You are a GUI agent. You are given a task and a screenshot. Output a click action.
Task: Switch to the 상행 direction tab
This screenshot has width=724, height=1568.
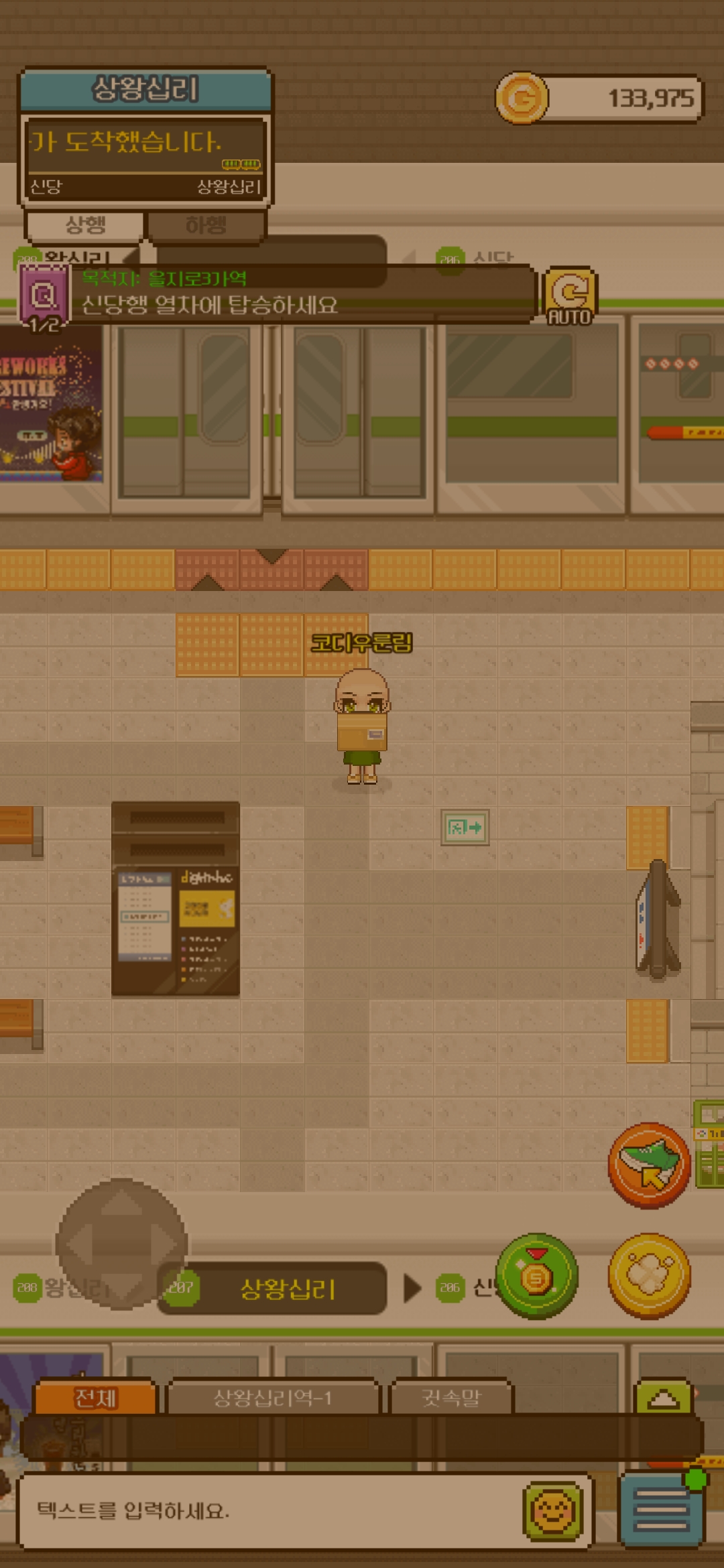(84, 225)
